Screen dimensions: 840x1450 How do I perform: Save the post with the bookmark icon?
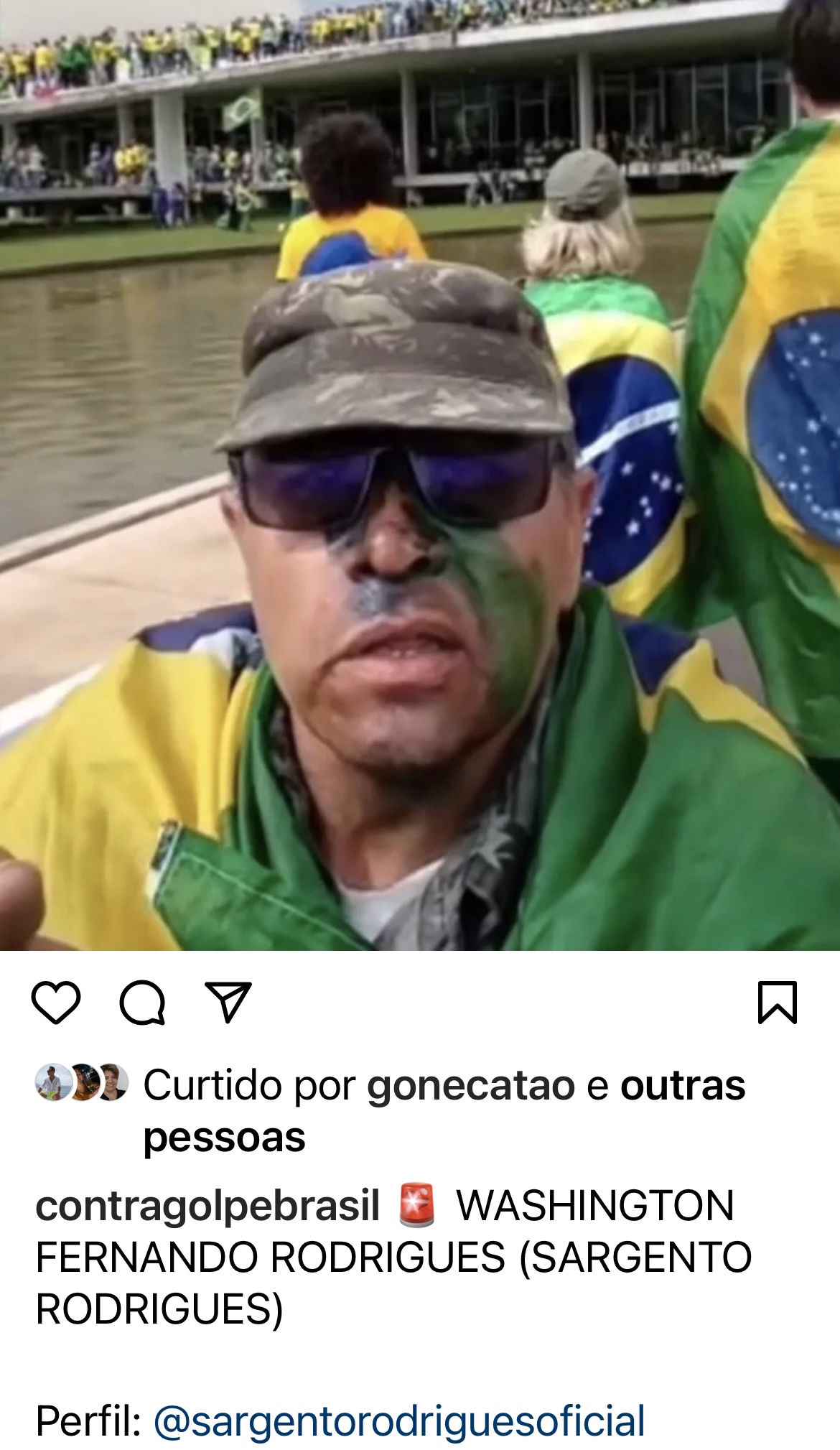point(778,1002)
